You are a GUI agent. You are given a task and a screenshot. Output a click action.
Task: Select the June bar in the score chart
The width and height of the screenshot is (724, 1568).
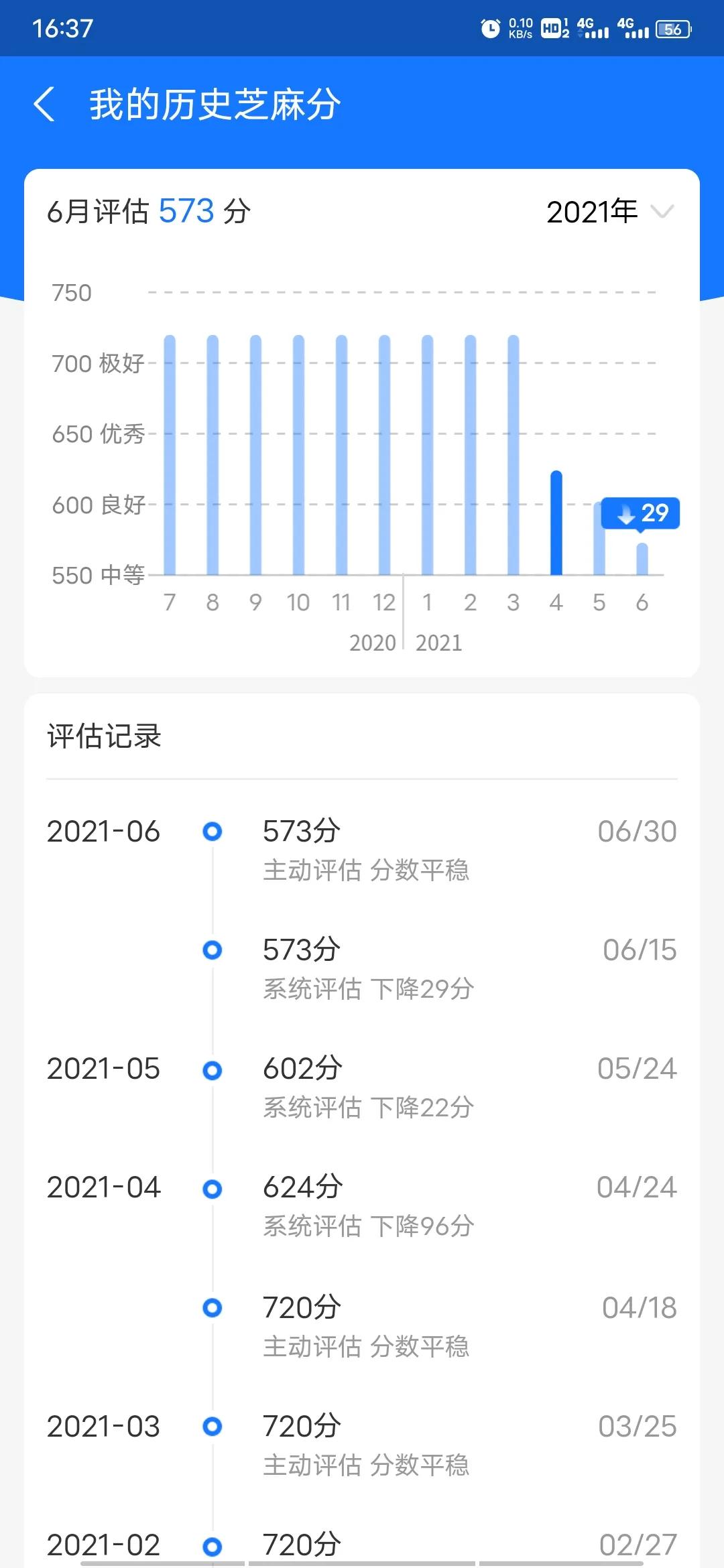click(642, 560)
